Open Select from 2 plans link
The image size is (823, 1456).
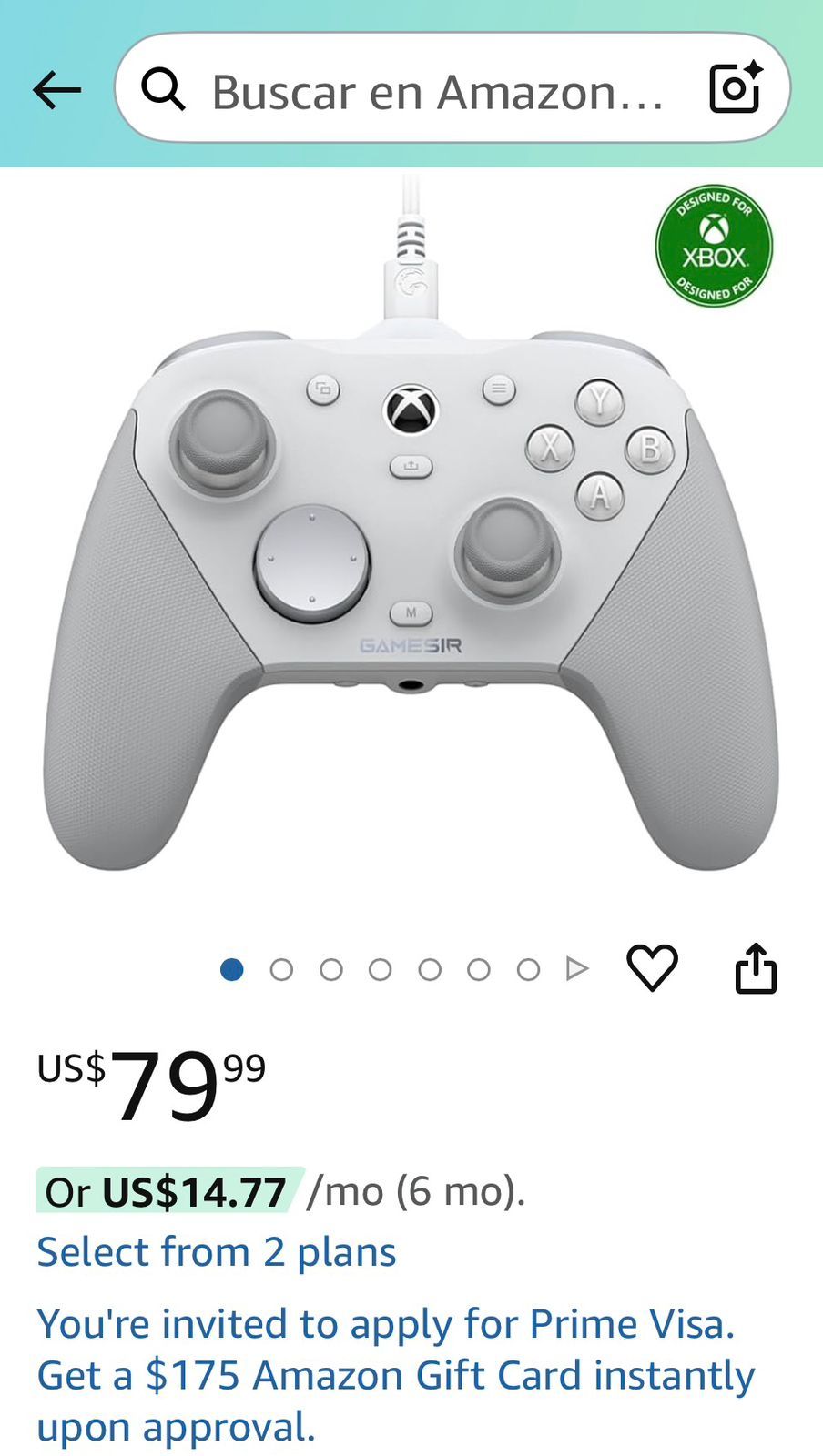pyautogui.click(x=217, y=1251)
